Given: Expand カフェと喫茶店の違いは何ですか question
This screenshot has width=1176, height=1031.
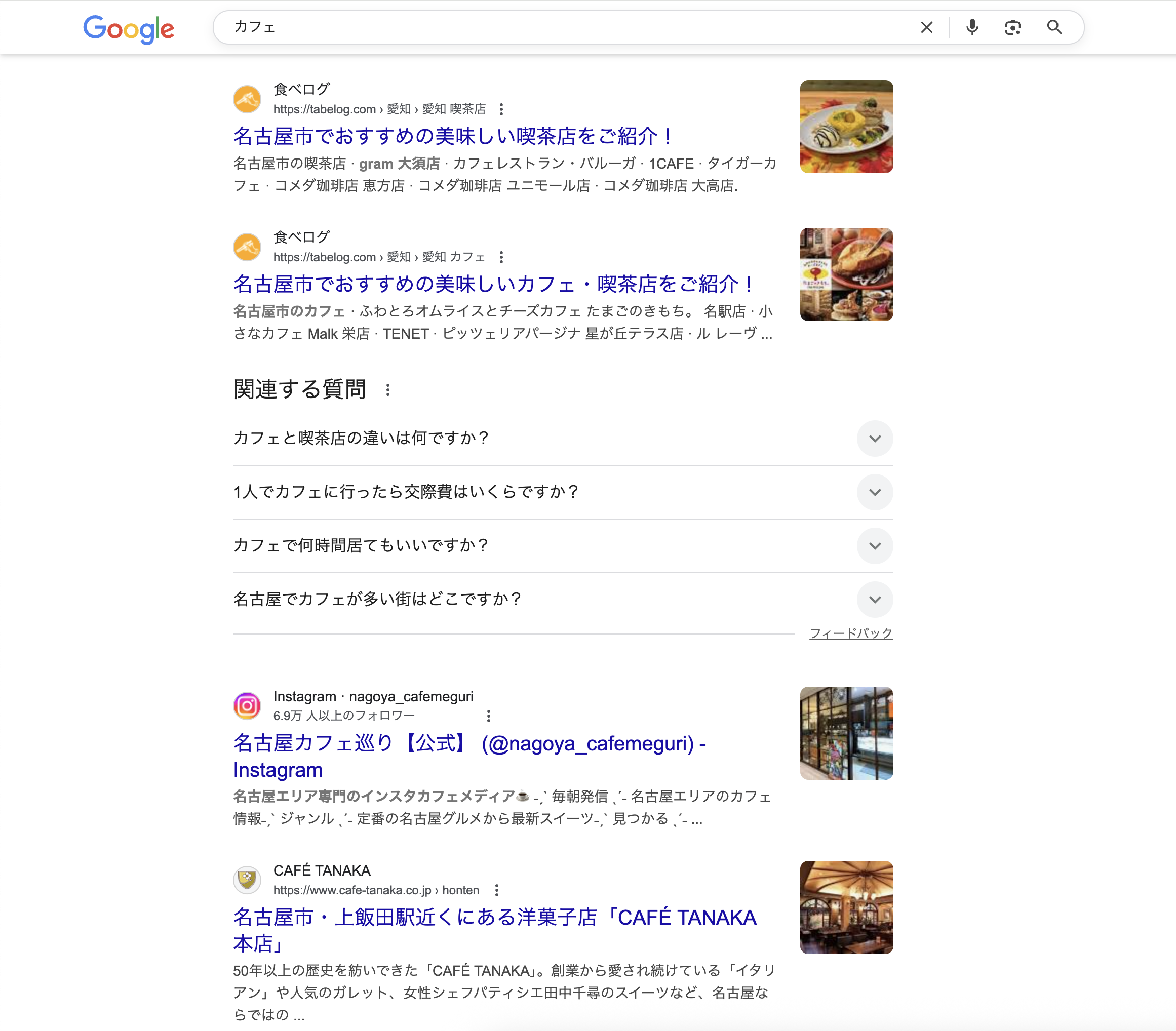Looking at the screenshot, I should point(875,439).
